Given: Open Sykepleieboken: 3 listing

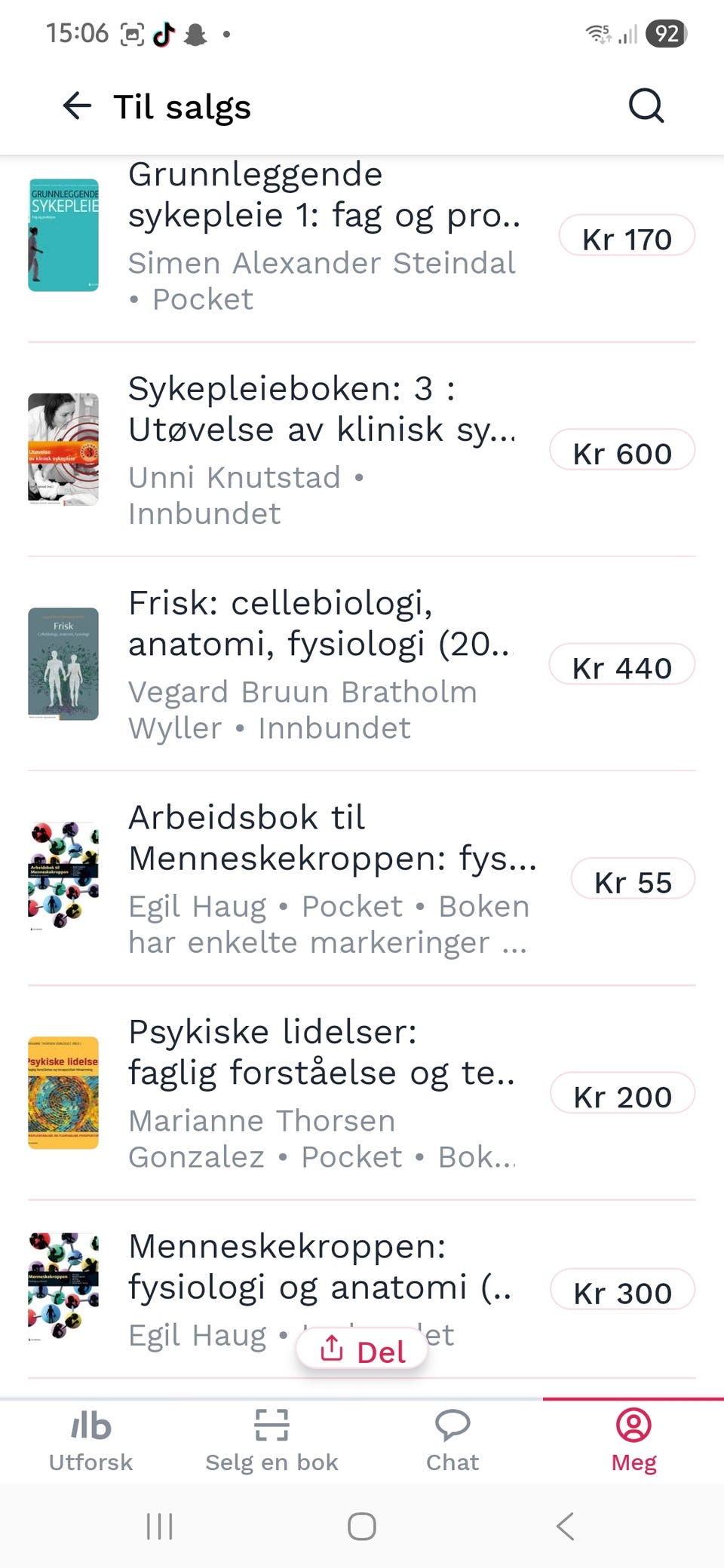Looking at the screenshot, I should pos(362,450).
